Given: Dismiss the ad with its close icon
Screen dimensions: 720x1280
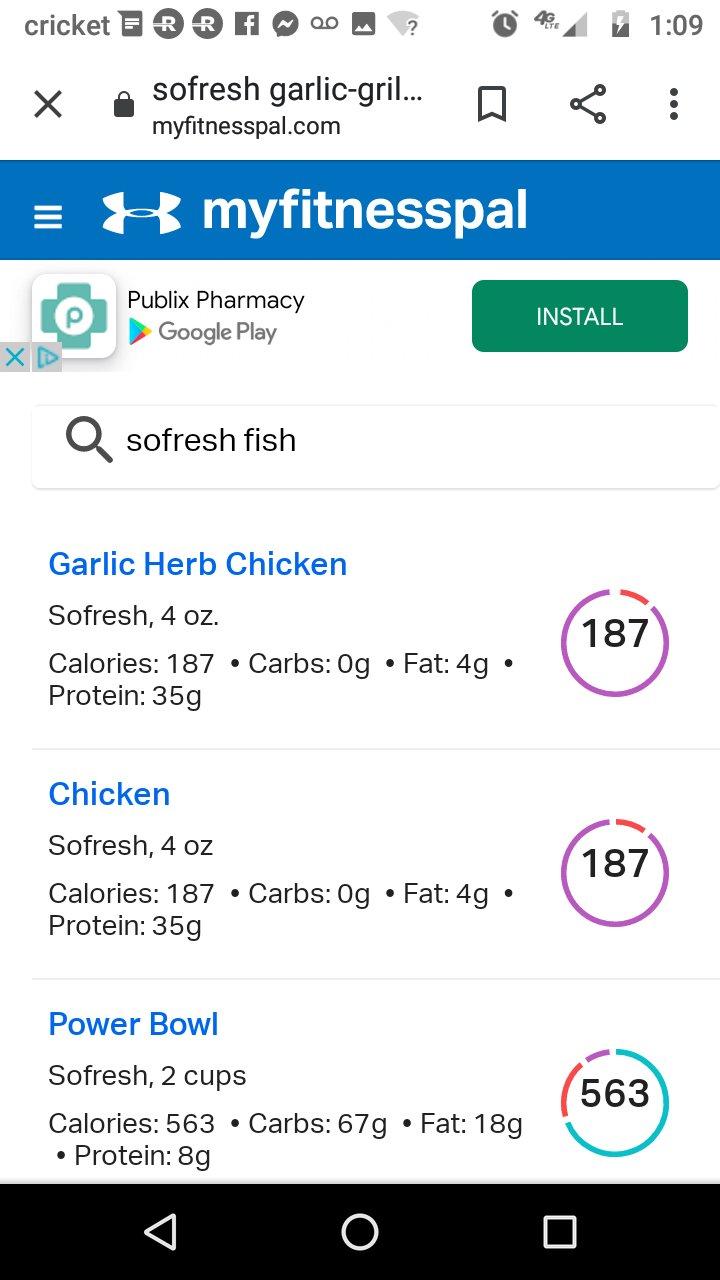Looking at the screenshot, I should point(14,357).
